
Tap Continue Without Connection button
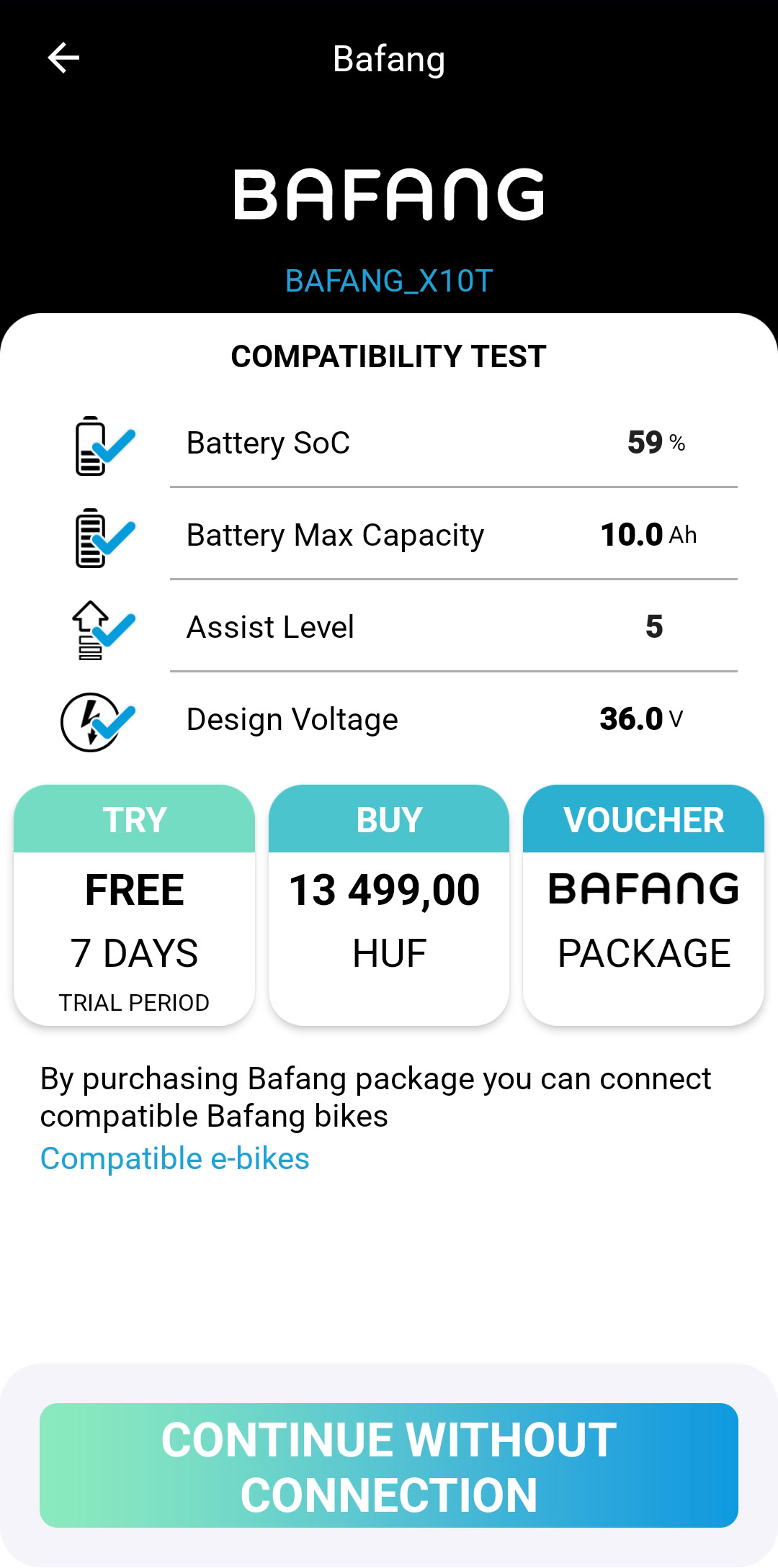[x=389, y=1465]
